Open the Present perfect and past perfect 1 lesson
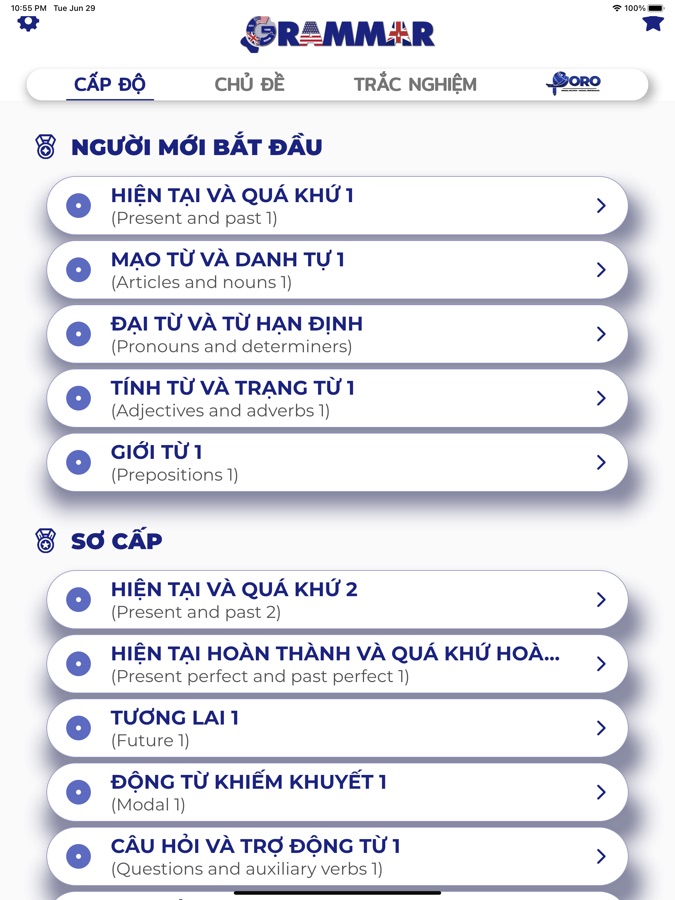The image size is (675, 900). 337,664
